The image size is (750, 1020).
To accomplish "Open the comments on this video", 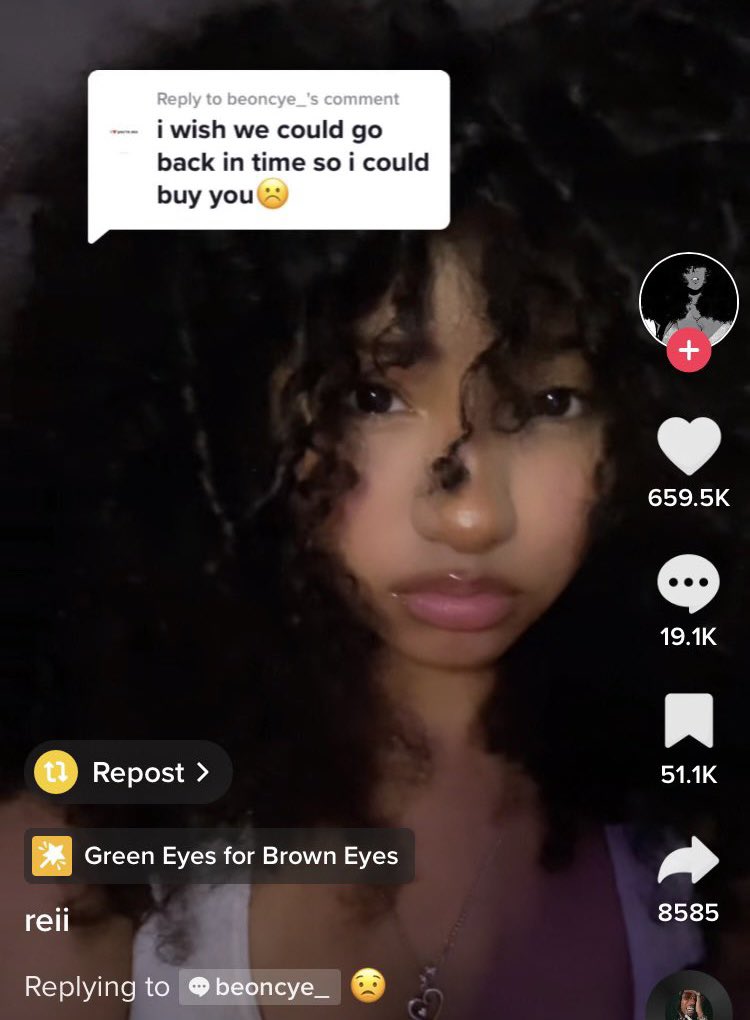I will [x=688, y=584].
